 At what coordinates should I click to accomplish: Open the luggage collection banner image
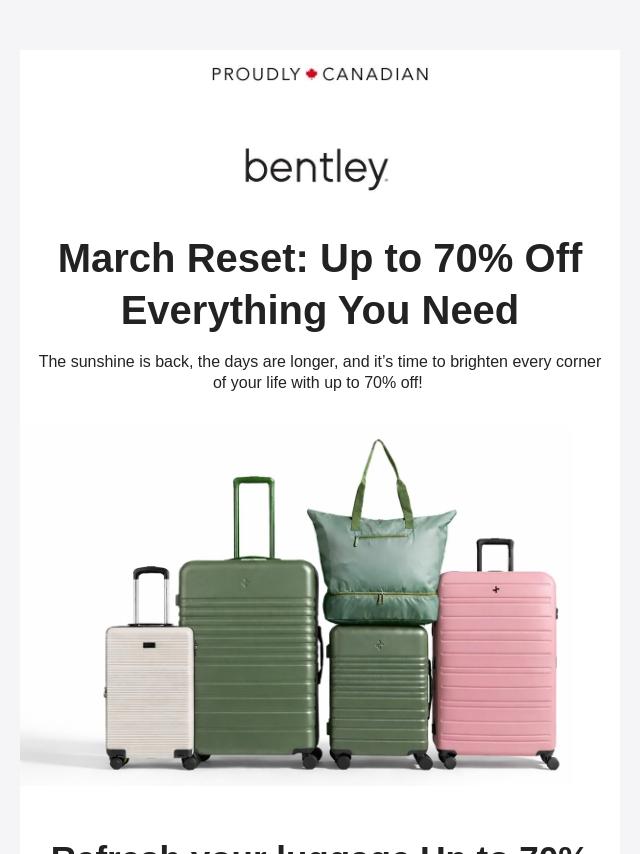296,604
